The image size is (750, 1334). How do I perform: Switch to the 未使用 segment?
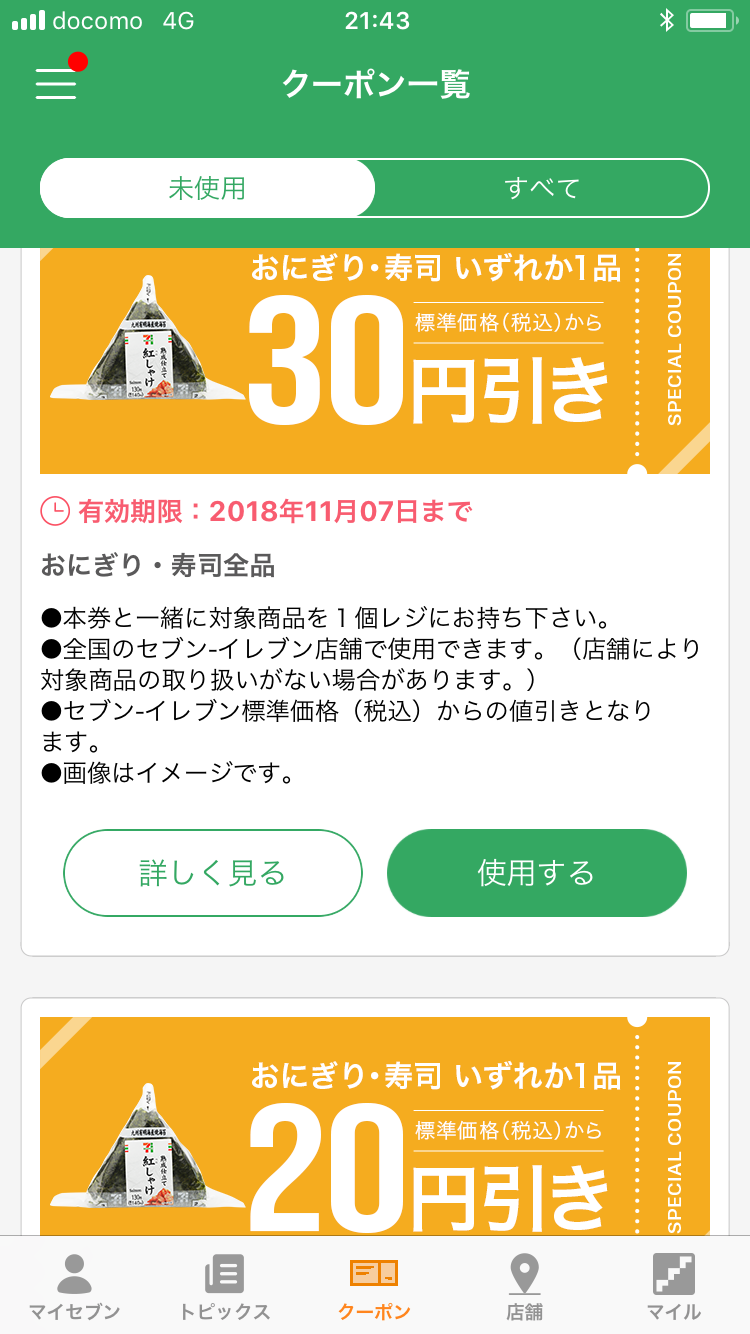(207, 188)
